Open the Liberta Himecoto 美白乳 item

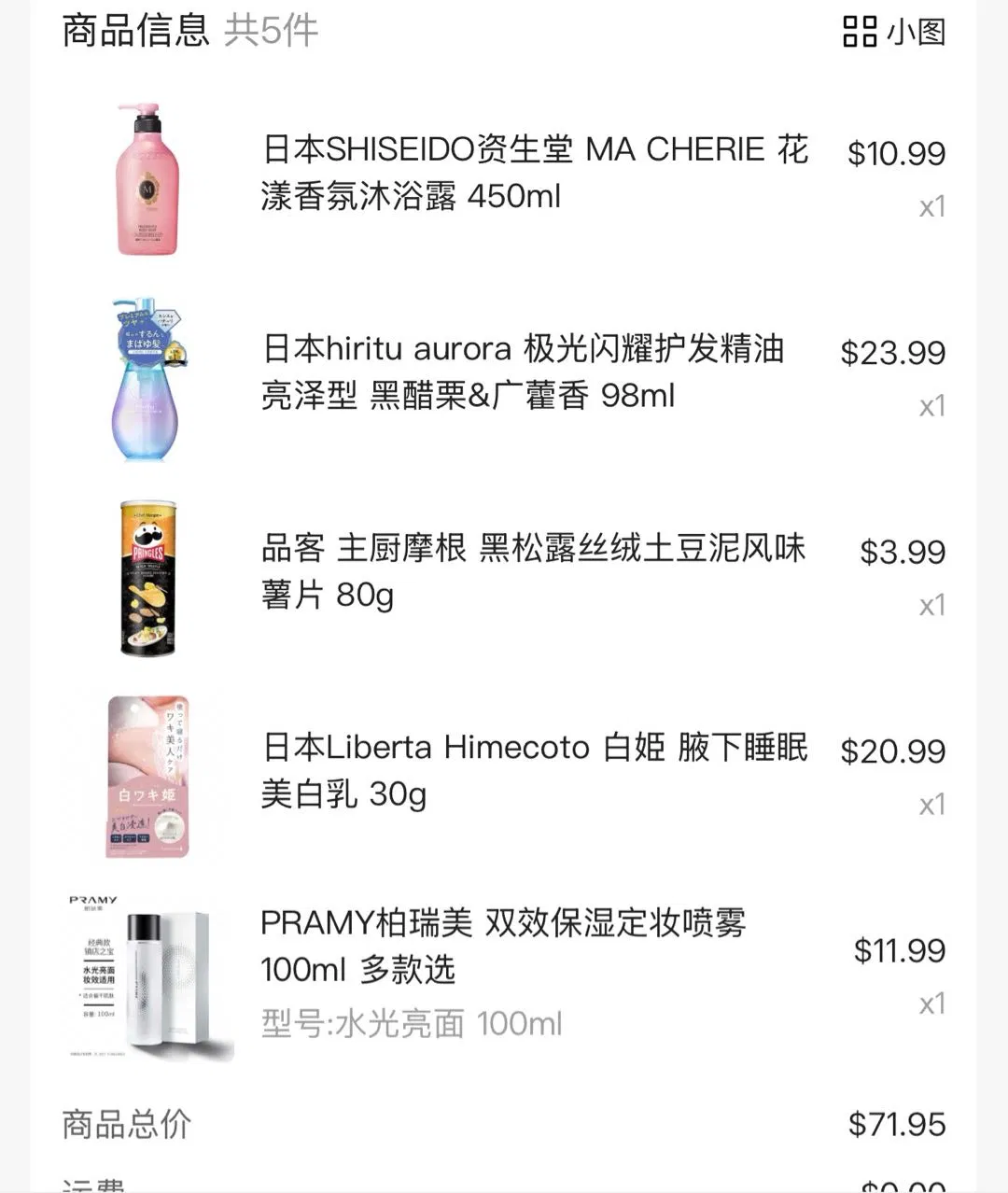pos(534,771)
